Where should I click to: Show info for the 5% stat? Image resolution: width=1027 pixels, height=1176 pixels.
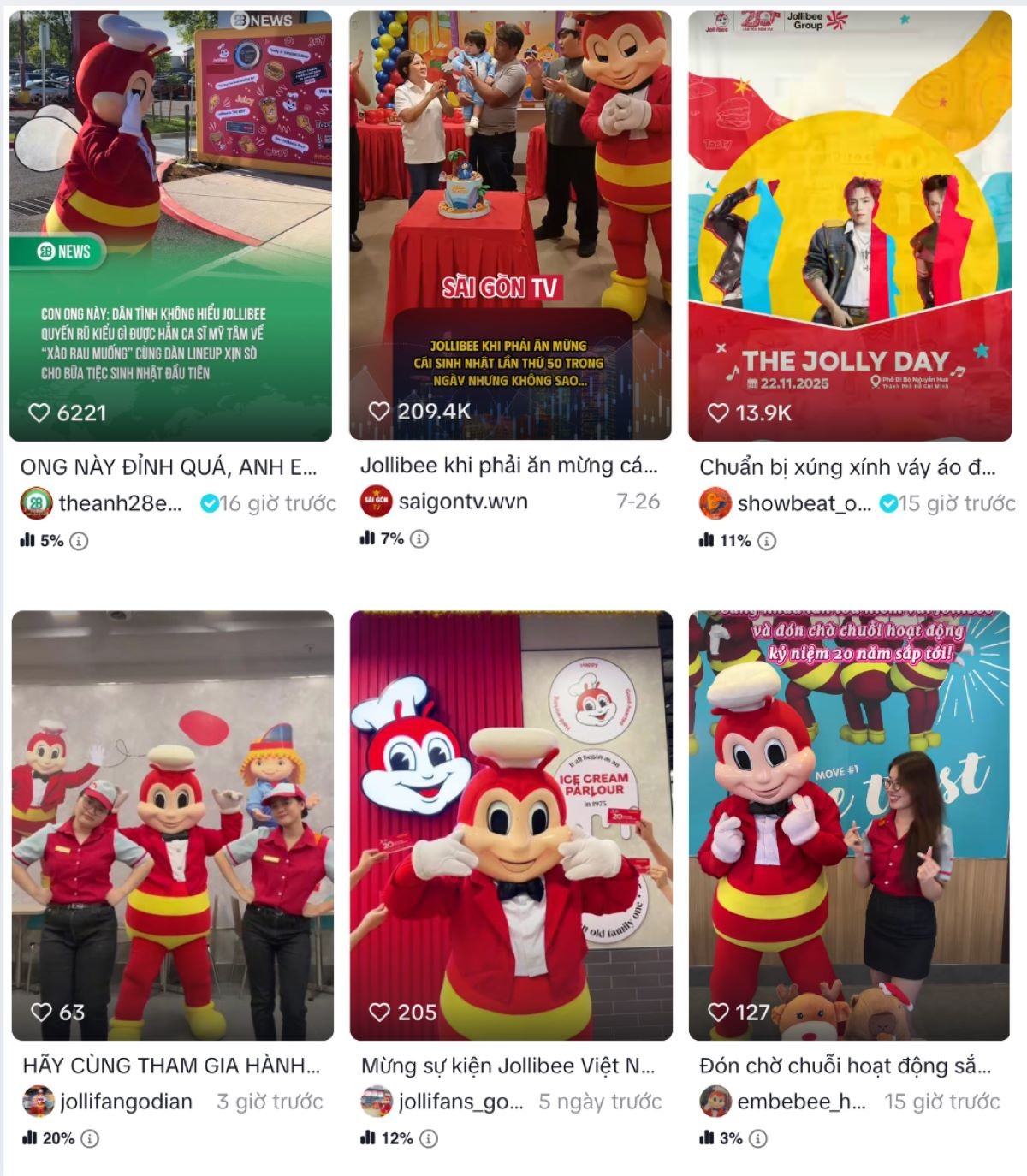[79, 541]
